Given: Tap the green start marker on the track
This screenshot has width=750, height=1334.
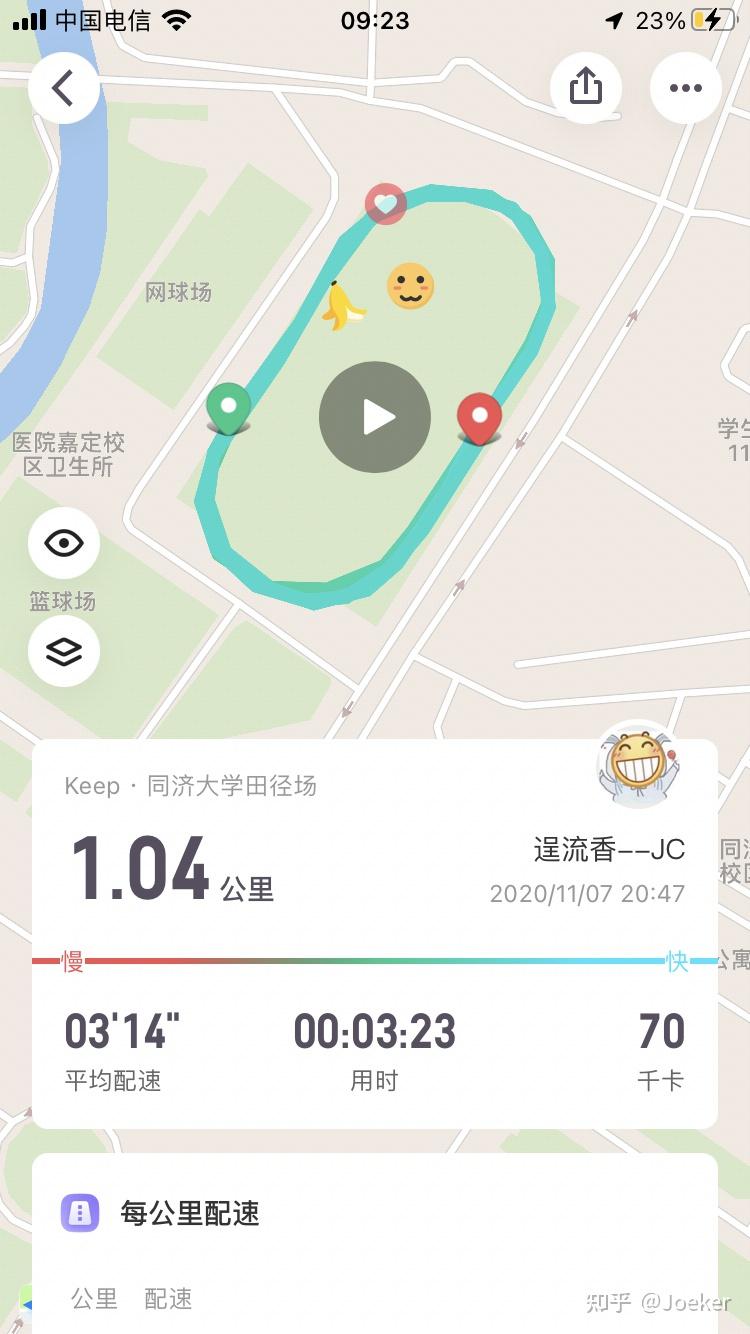Looking at the screenshot, I should [227, 408].
